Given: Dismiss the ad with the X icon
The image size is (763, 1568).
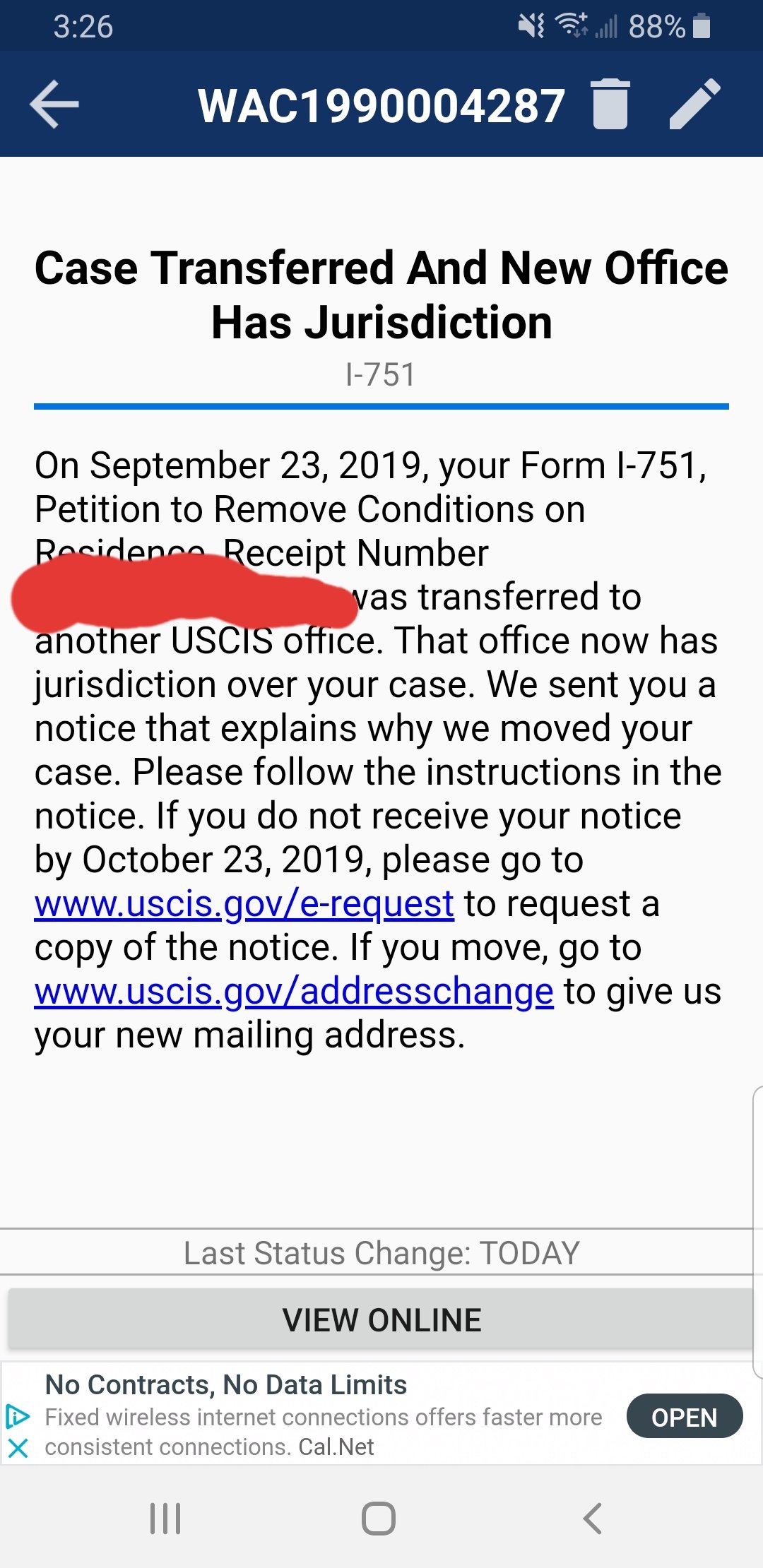Looking at the screenshot, I should 18,1448.
